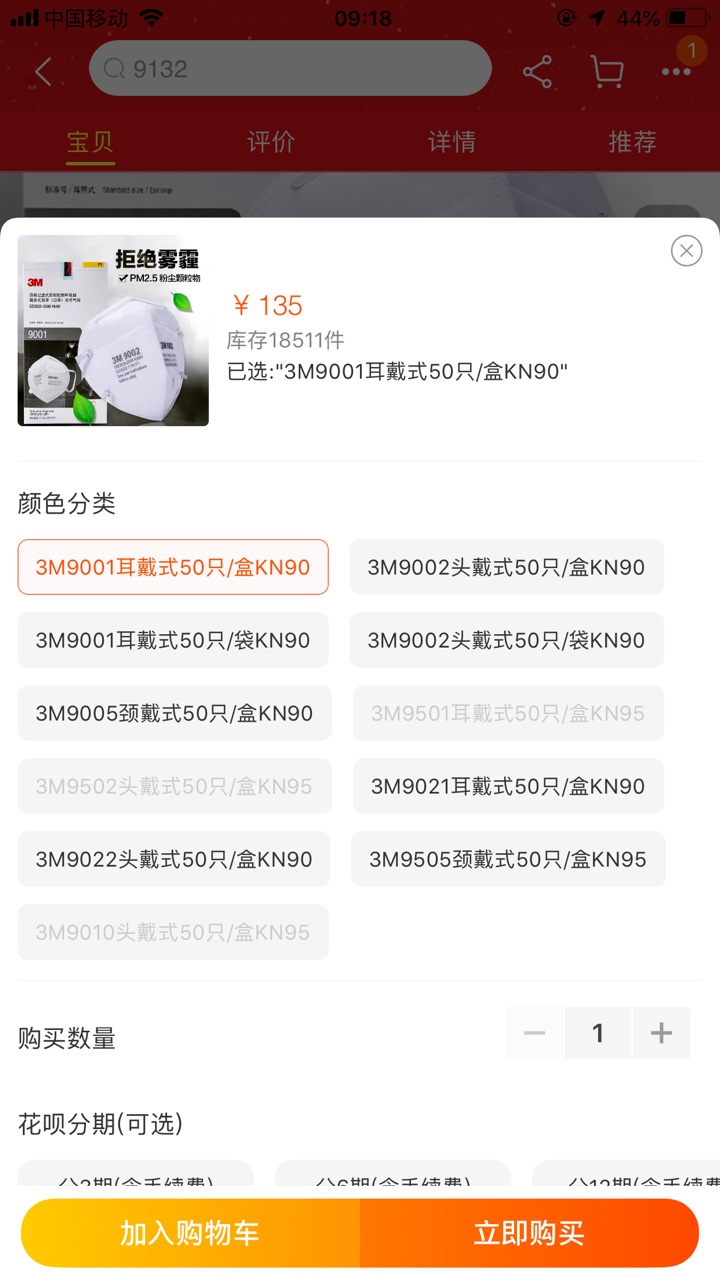The width and height of the screenshot is (720, 1280).
Task: Open the shopping cart
Action: (607, 71)
